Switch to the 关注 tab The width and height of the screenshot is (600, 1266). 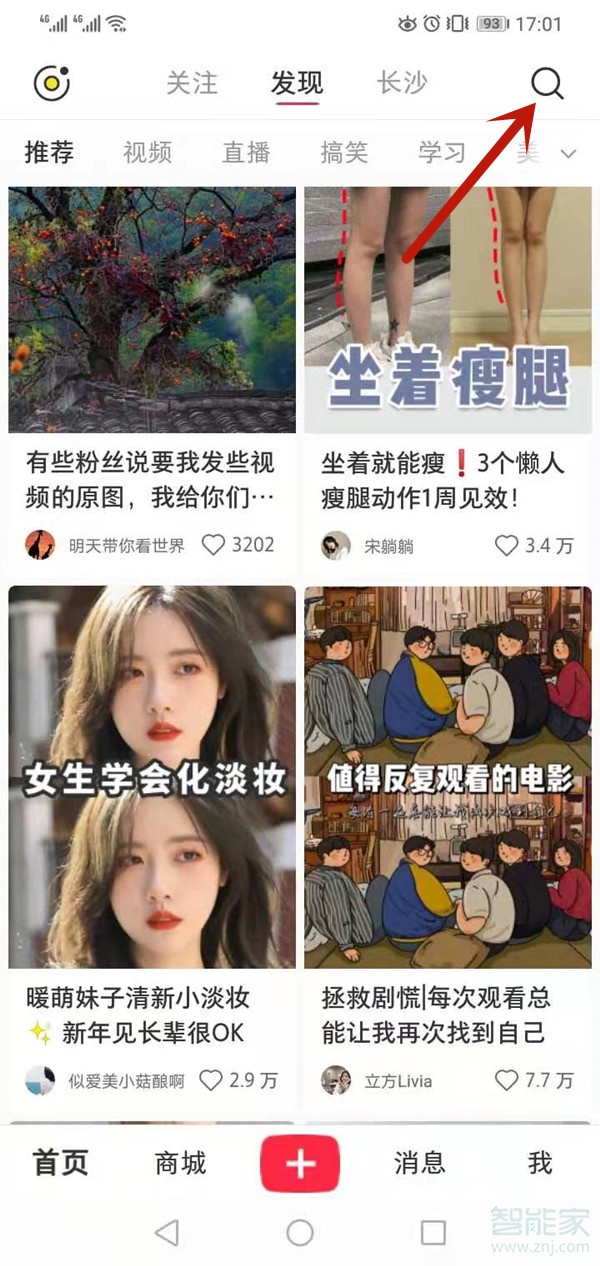click(191, 83)
